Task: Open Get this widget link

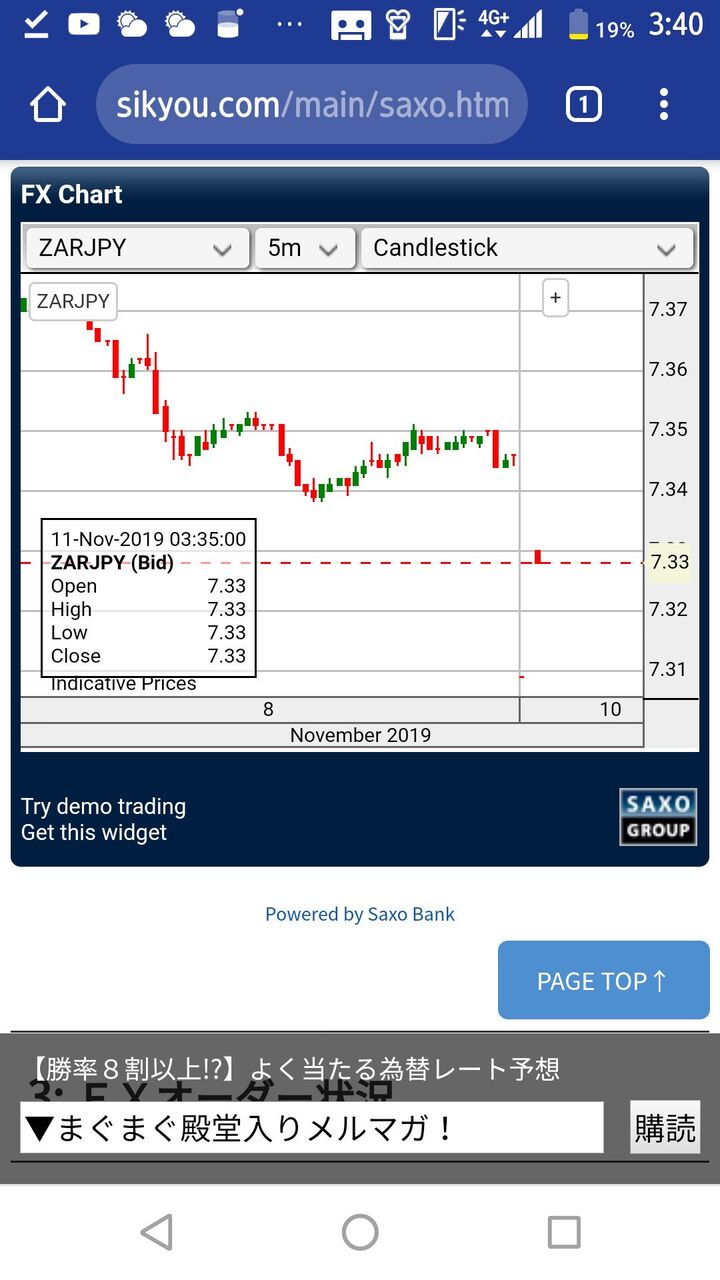Action: pyautogui.click(x=94, y=832)
